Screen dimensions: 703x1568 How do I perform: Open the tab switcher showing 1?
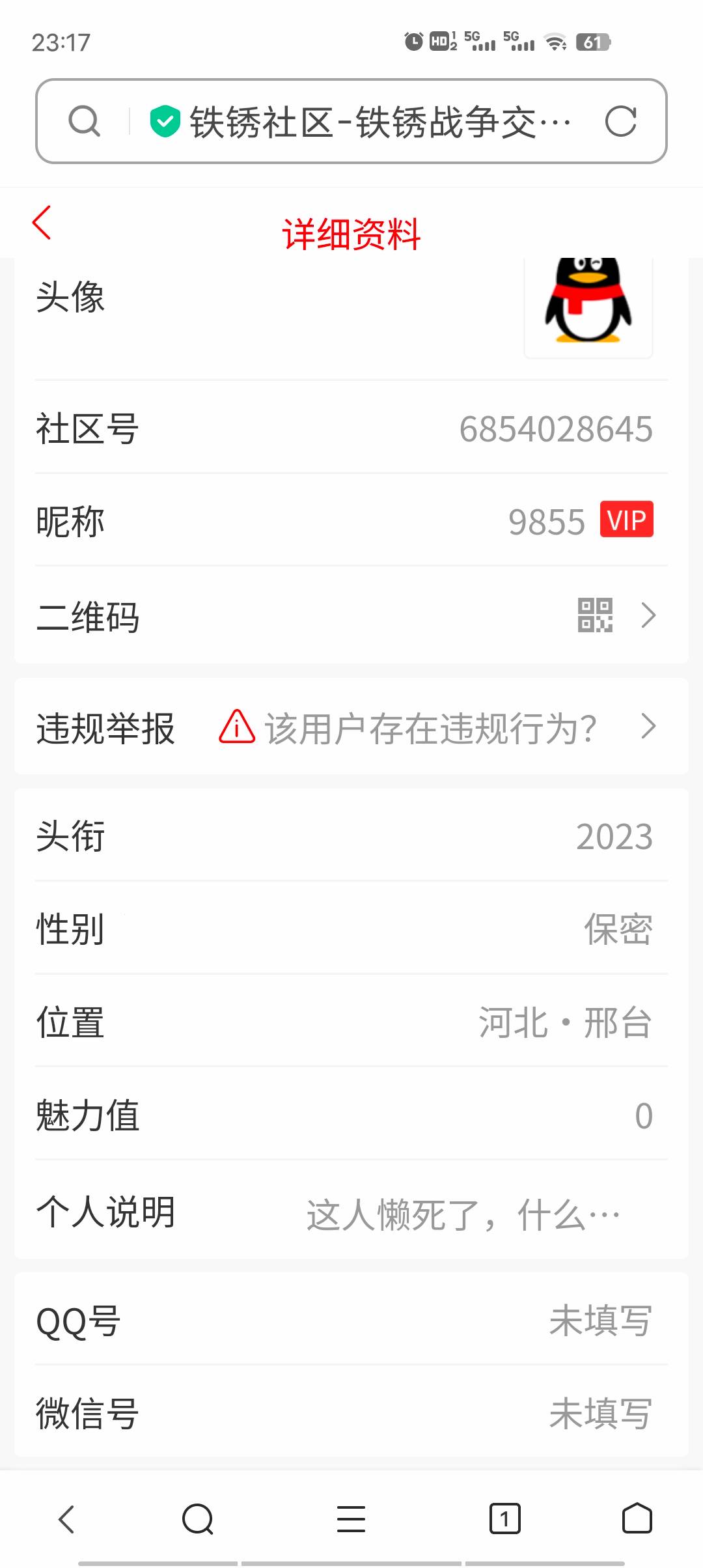click(504, 1519)
